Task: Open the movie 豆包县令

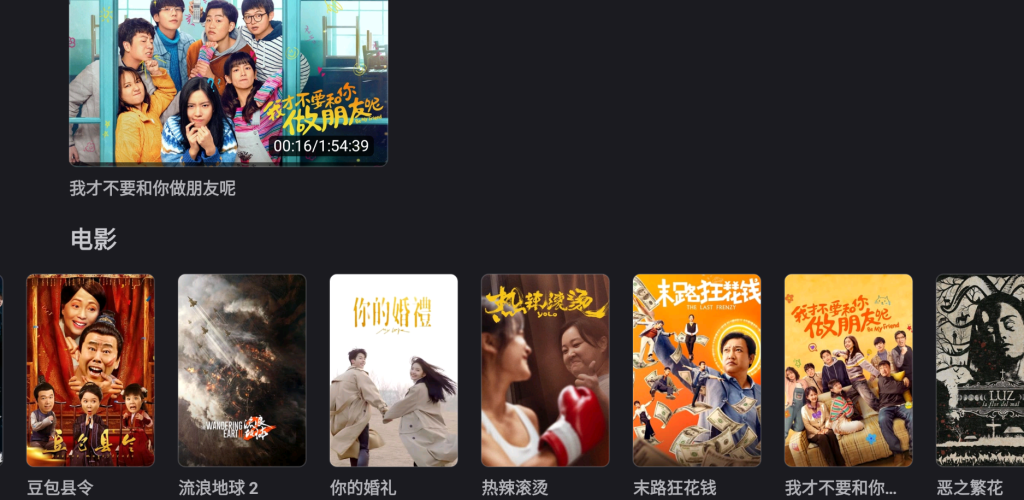Action: click(x=90, y=370)
